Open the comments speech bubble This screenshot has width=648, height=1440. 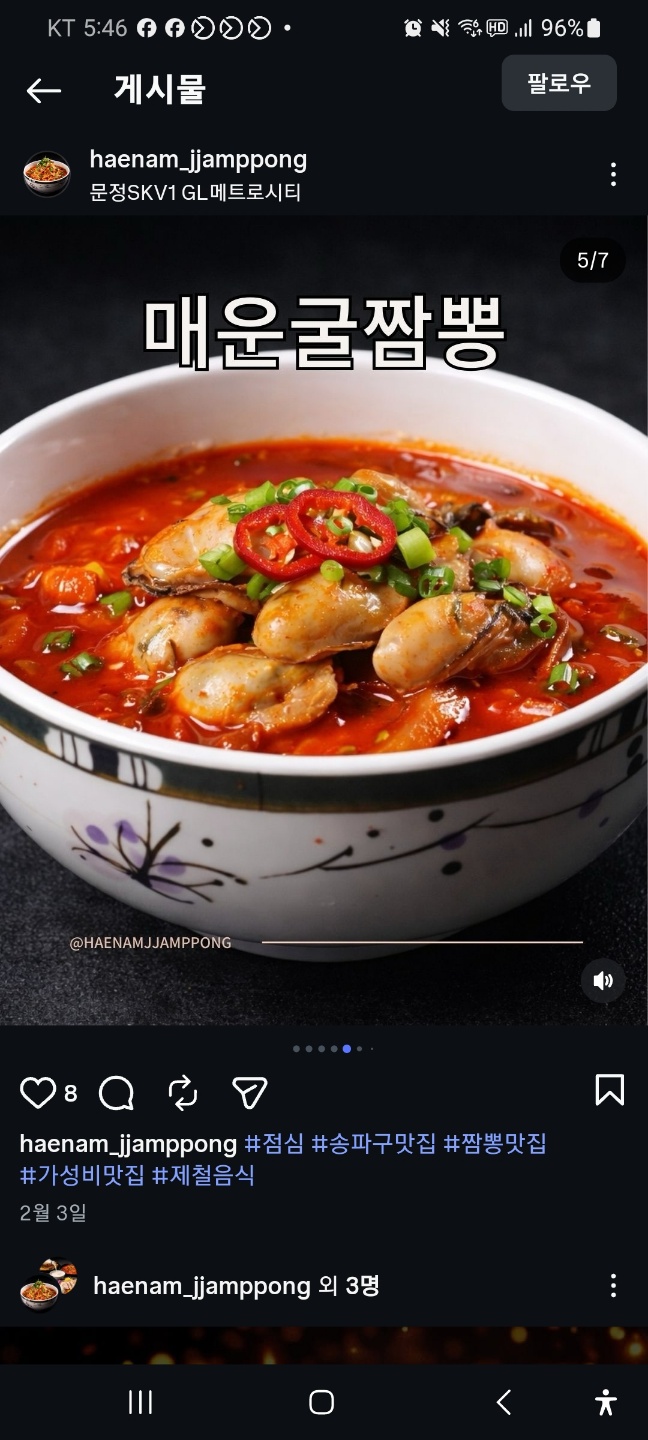coord(116,1092)
